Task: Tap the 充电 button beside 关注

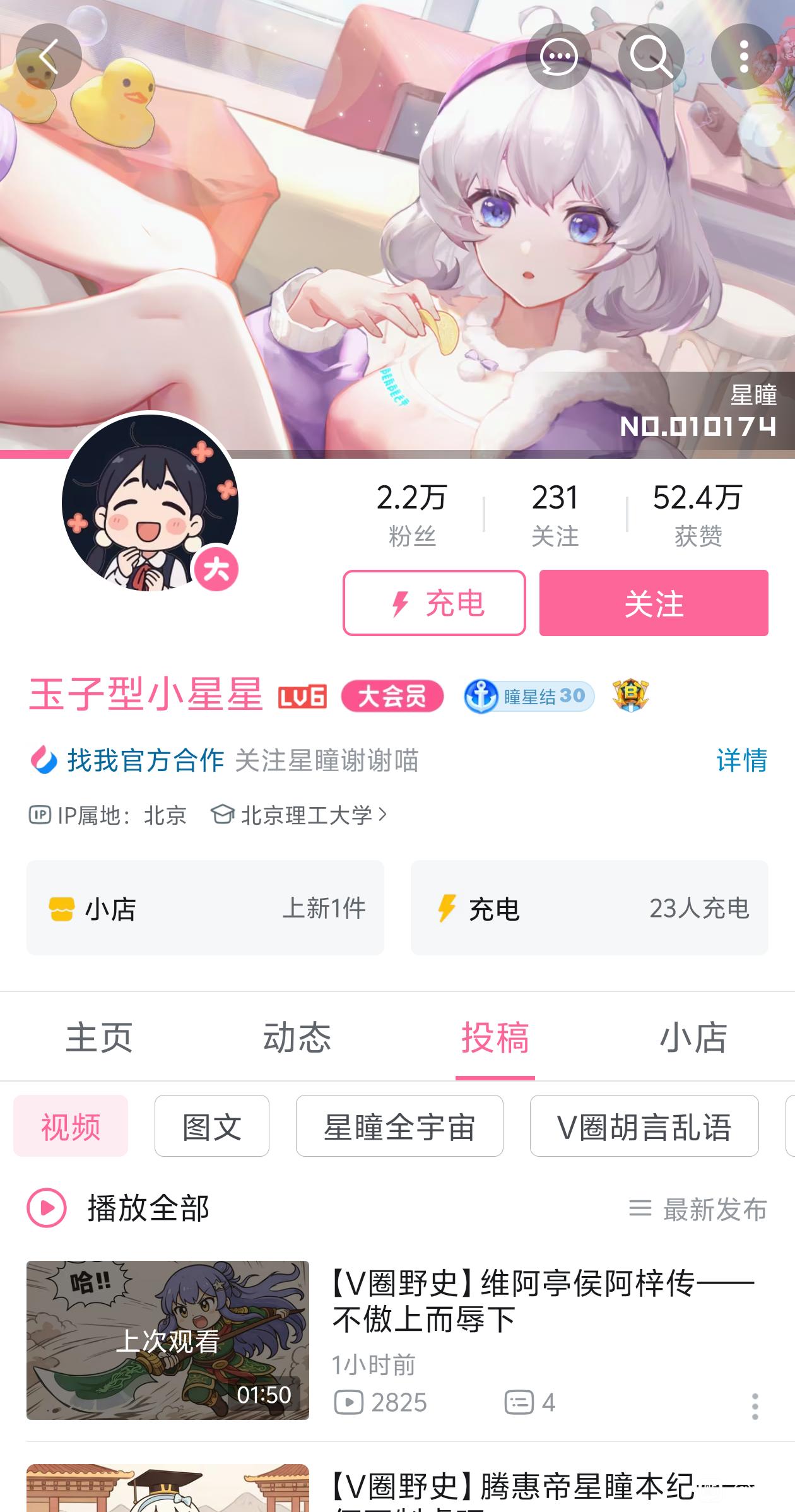Action: (x=434, y=603)
